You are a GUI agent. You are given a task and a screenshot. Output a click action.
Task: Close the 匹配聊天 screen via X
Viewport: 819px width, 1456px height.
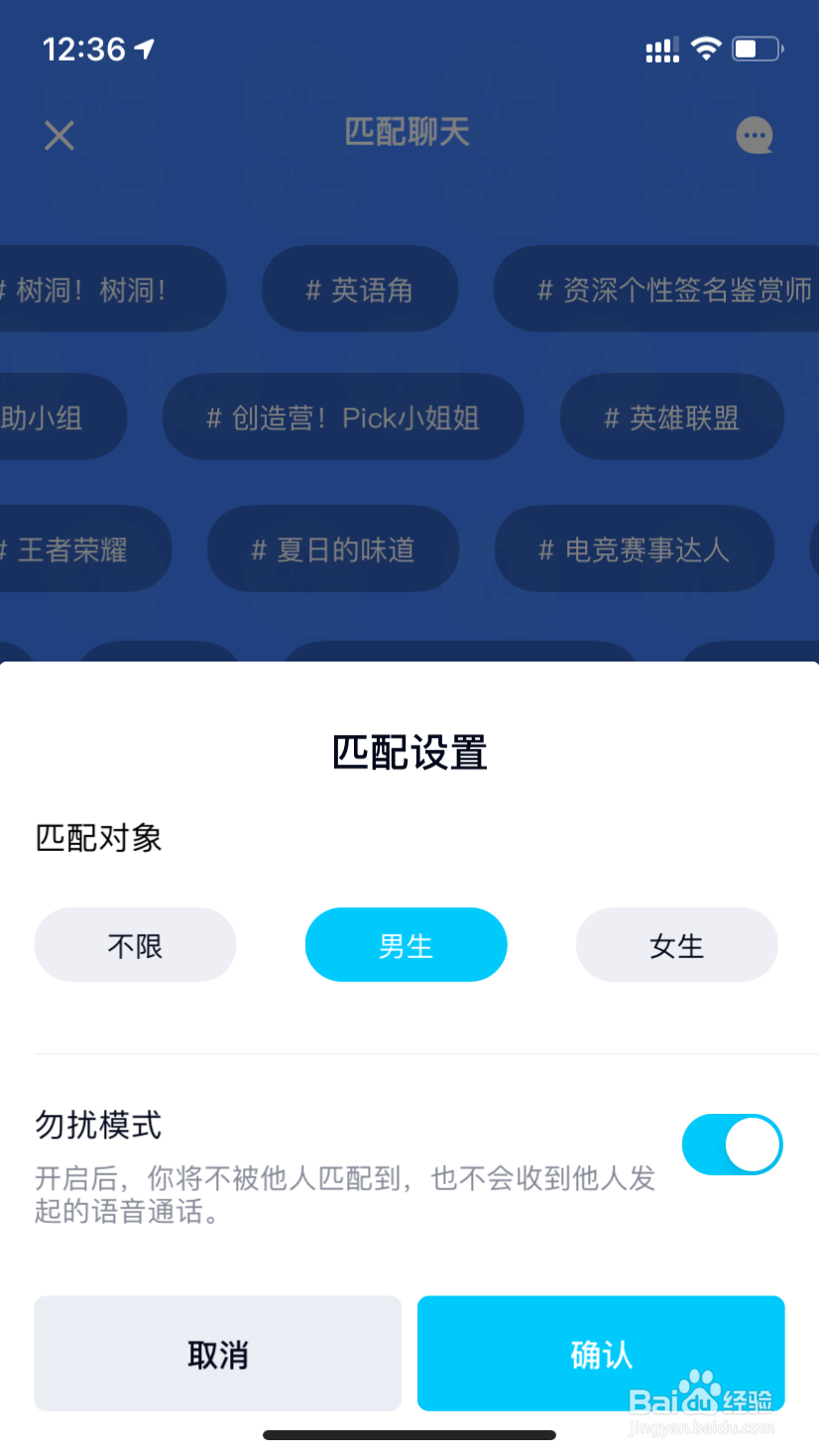[58, 135]
